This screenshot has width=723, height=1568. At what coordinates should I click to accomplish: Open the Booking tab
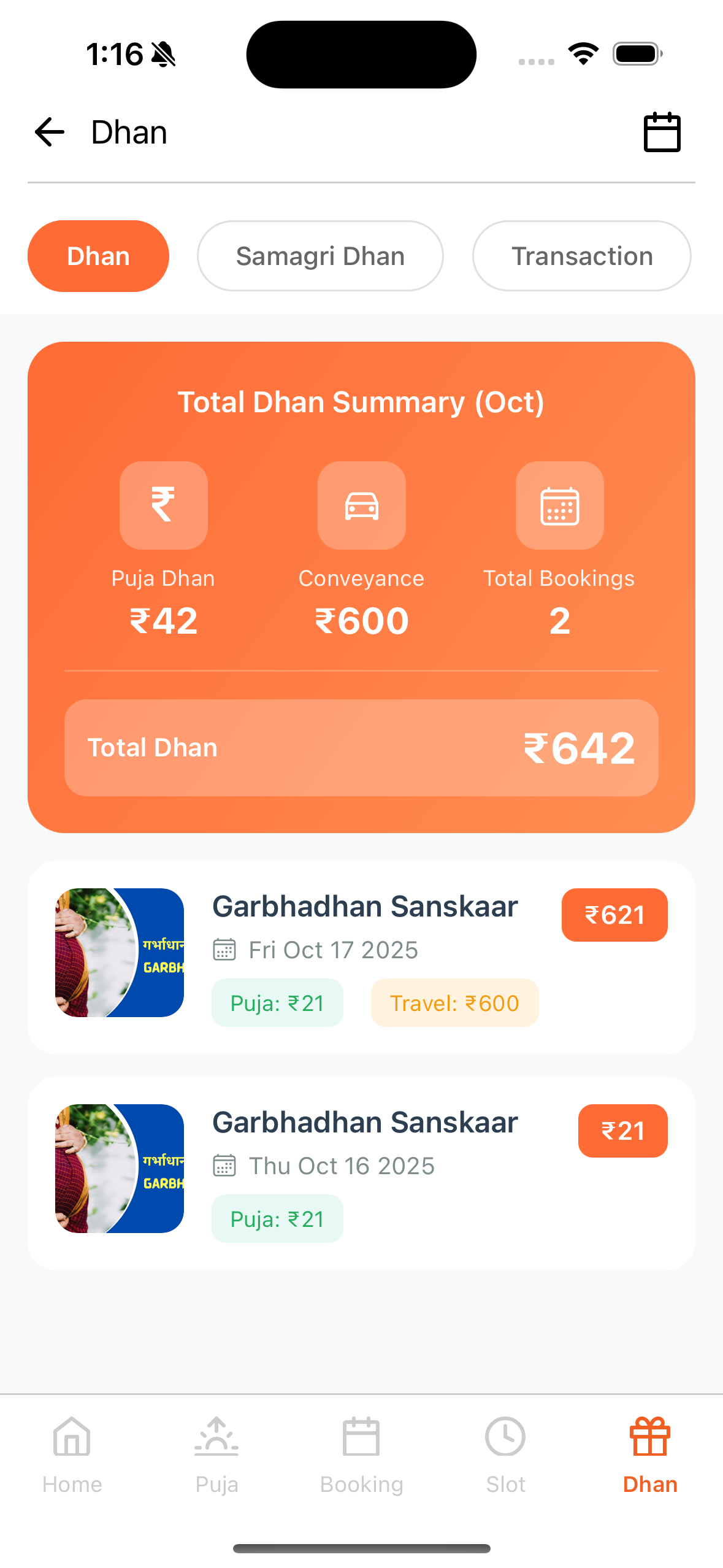coord(361,1454)
